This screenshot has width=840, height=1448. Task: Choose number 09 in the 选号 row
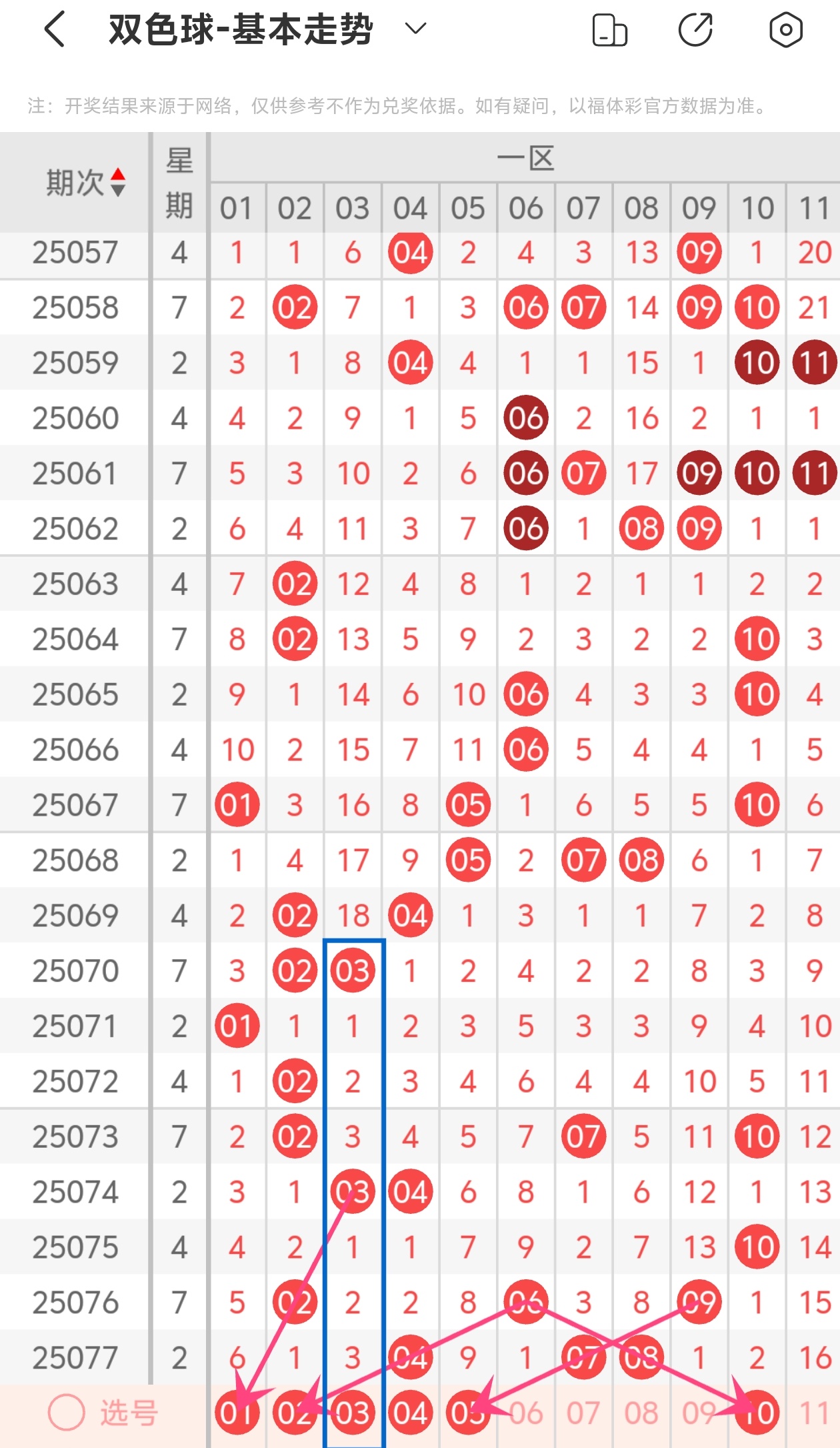coord(699,1413)
